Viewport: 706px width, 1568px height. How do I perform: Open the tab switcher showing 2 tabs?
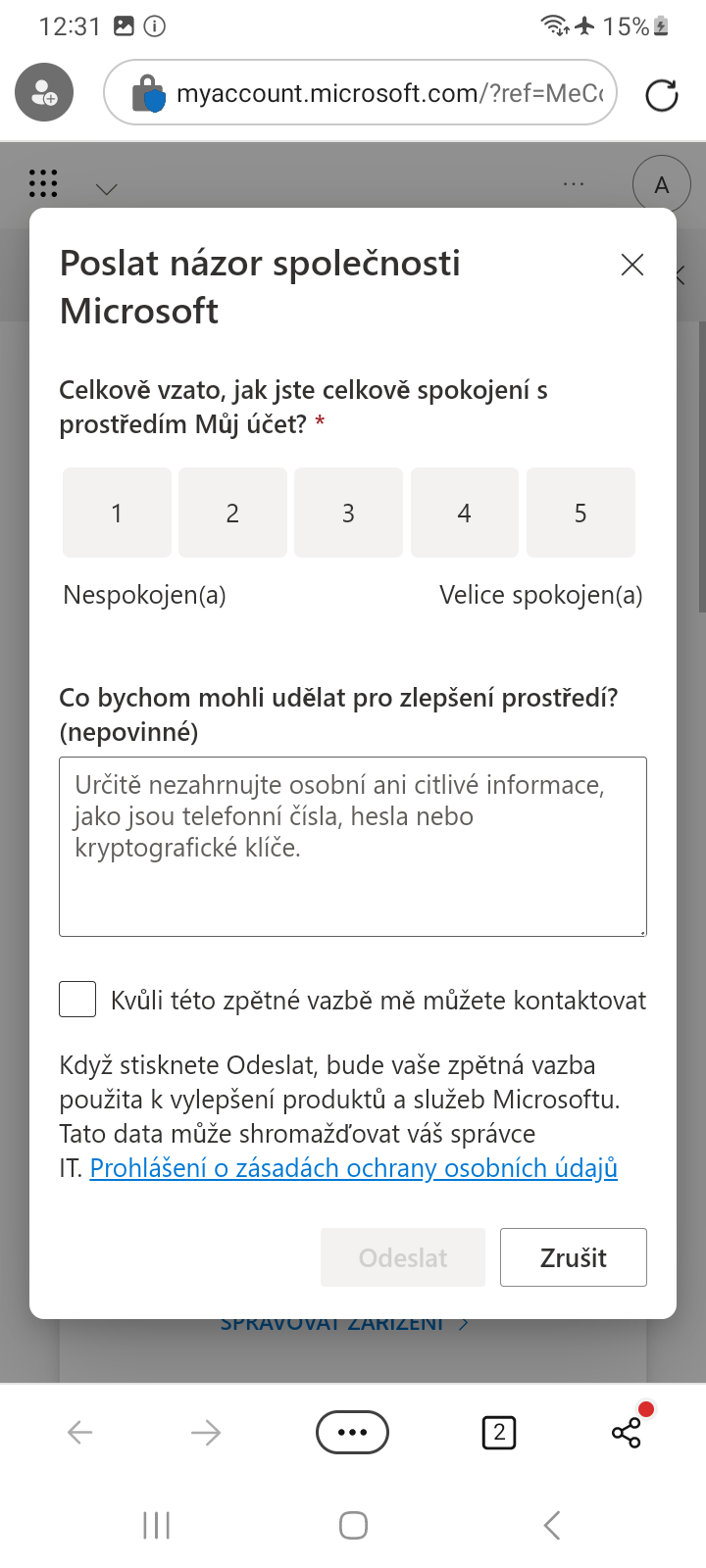pos(499,1433)
